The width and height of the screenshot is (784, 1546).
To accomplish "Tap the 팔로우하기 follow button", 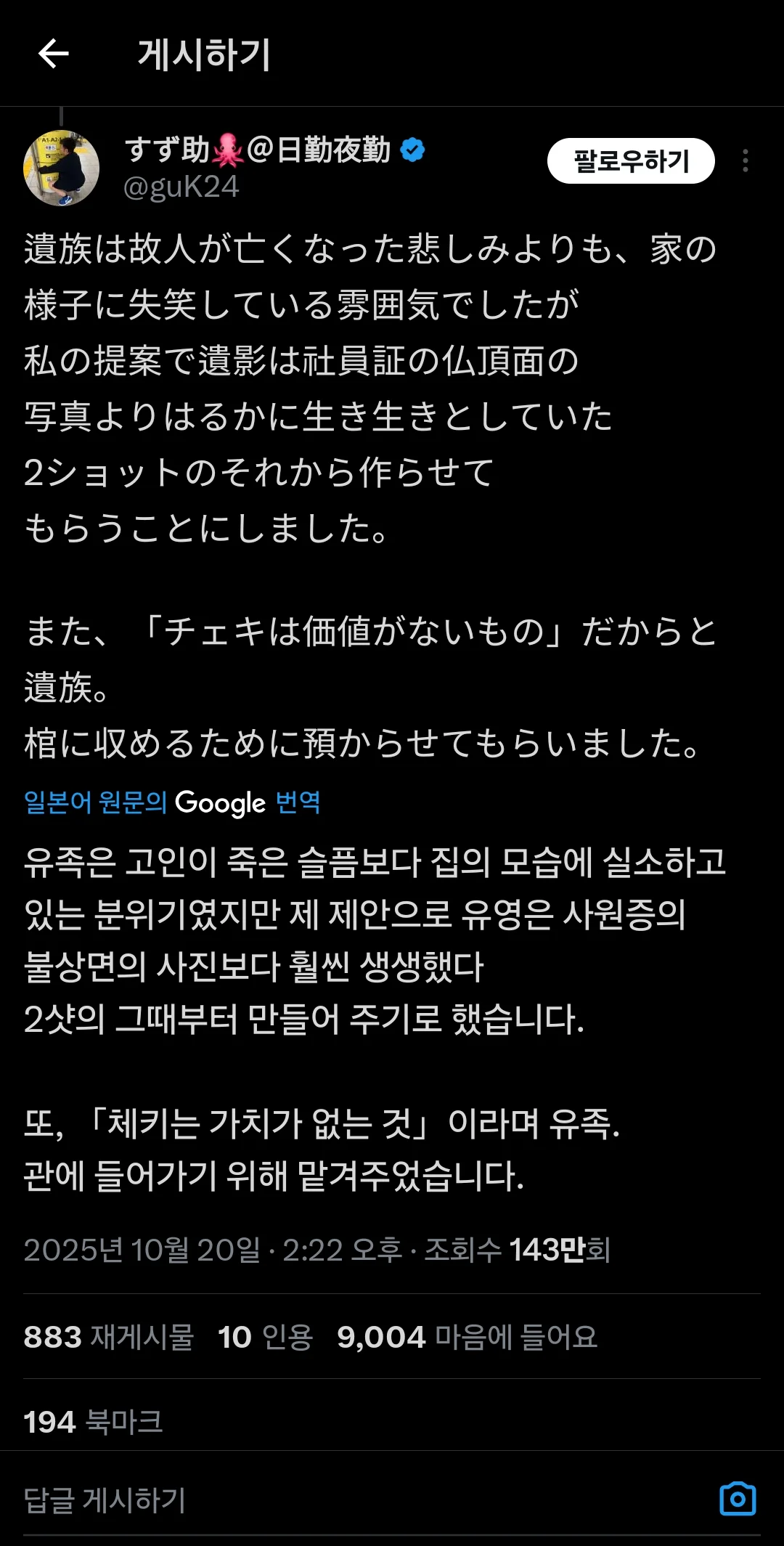I will [x=630, y=160].
